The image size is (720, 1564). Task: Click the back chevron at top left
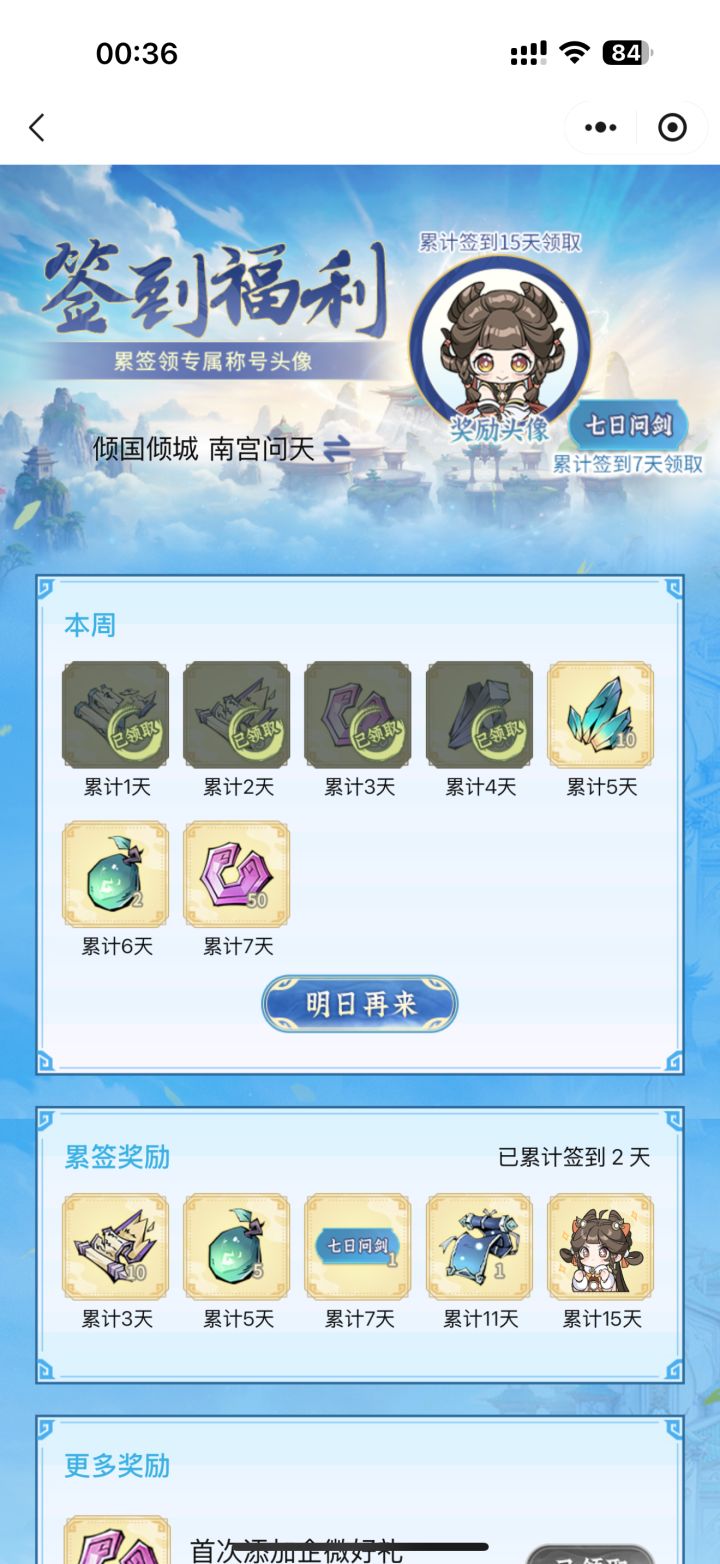(x=37, y=128)
